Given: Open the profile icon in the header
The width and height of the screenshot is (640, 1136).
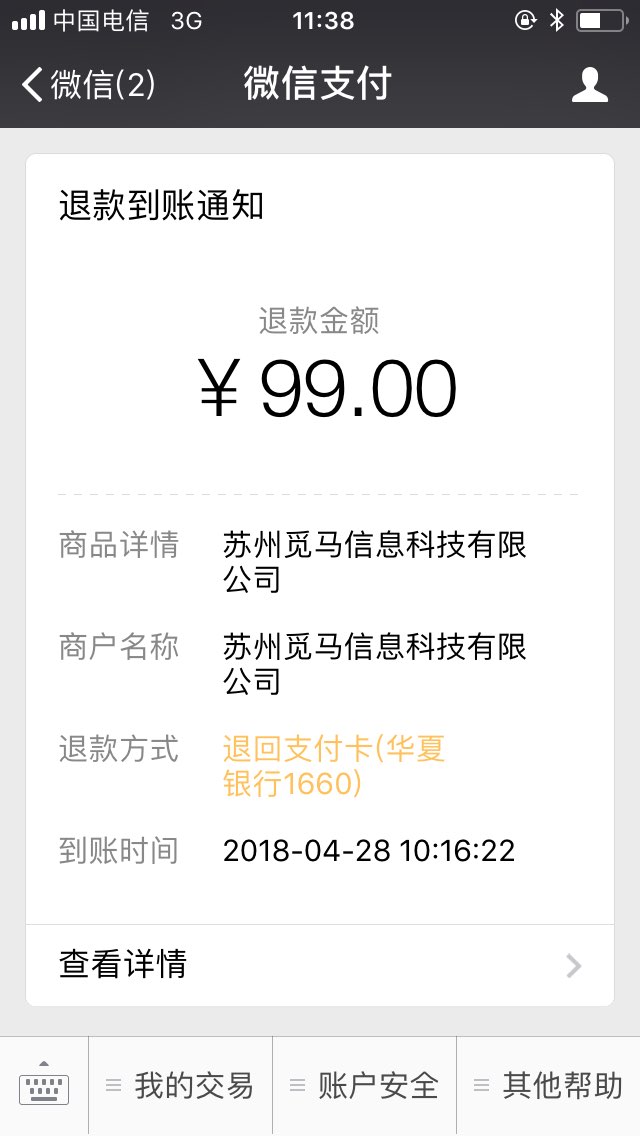Looking at the screenshot, I should [590, 85].
